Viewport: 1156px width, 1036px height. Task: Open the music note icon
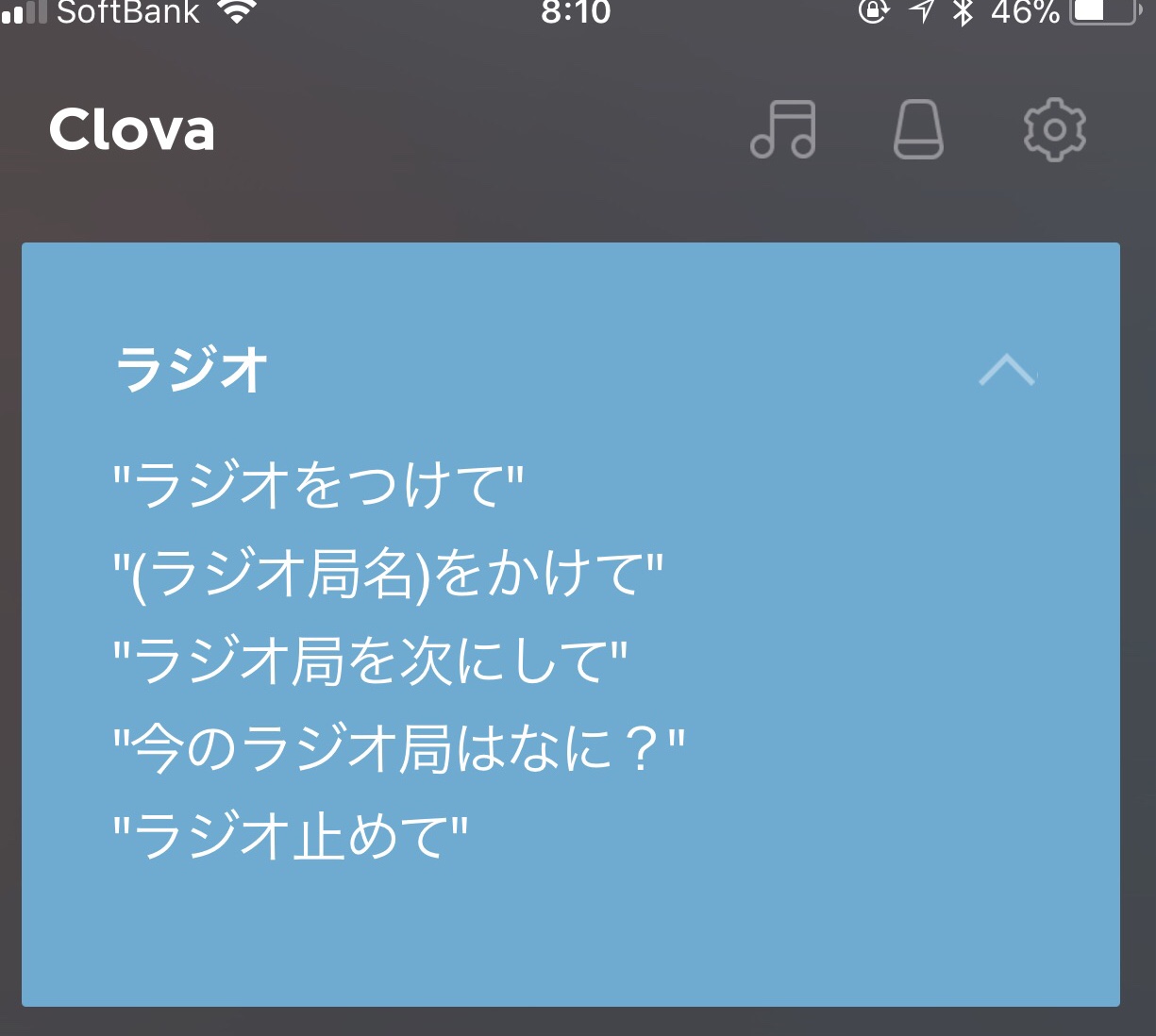coord(783,129)
